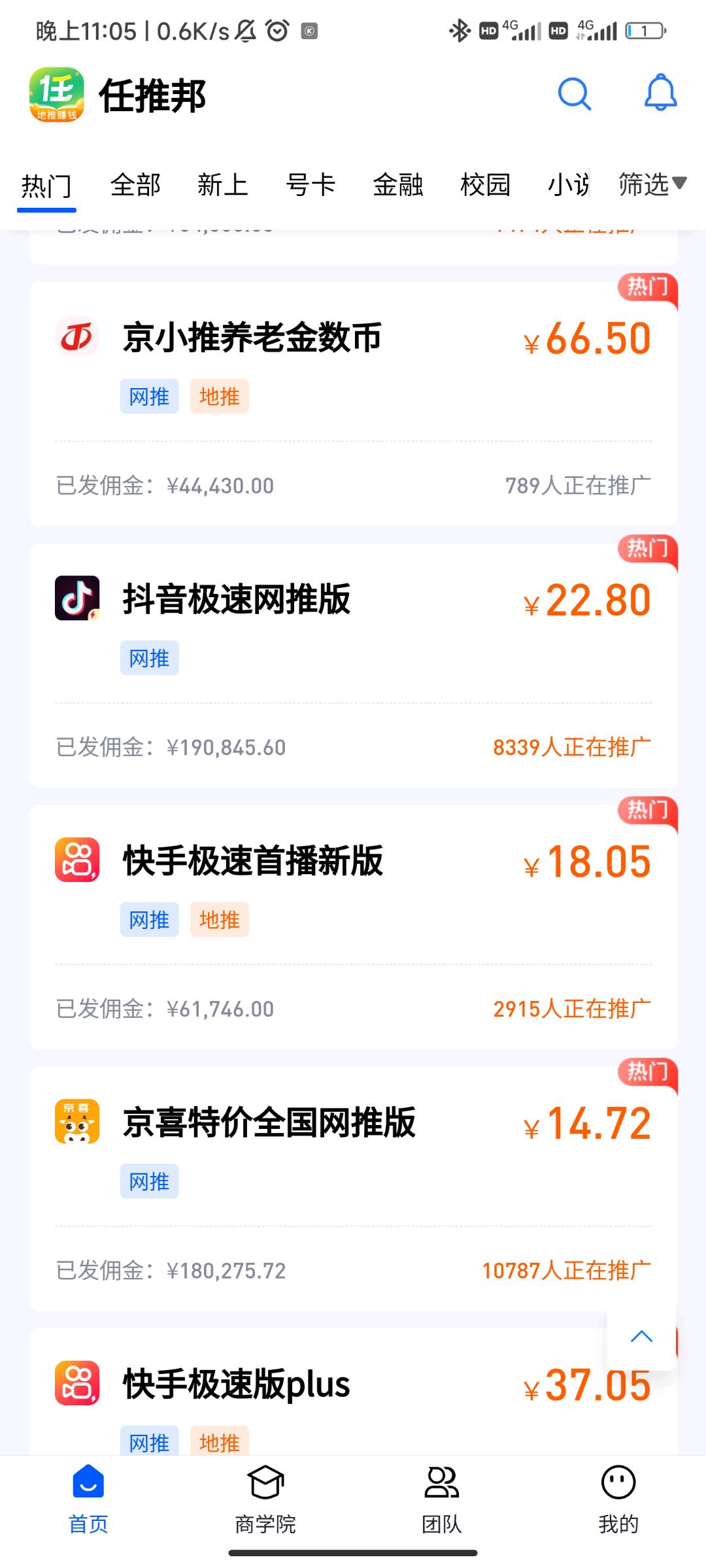Open the search magnifier icon
Viewport: 706px width, 1568px height.
(x=574, y=95)
